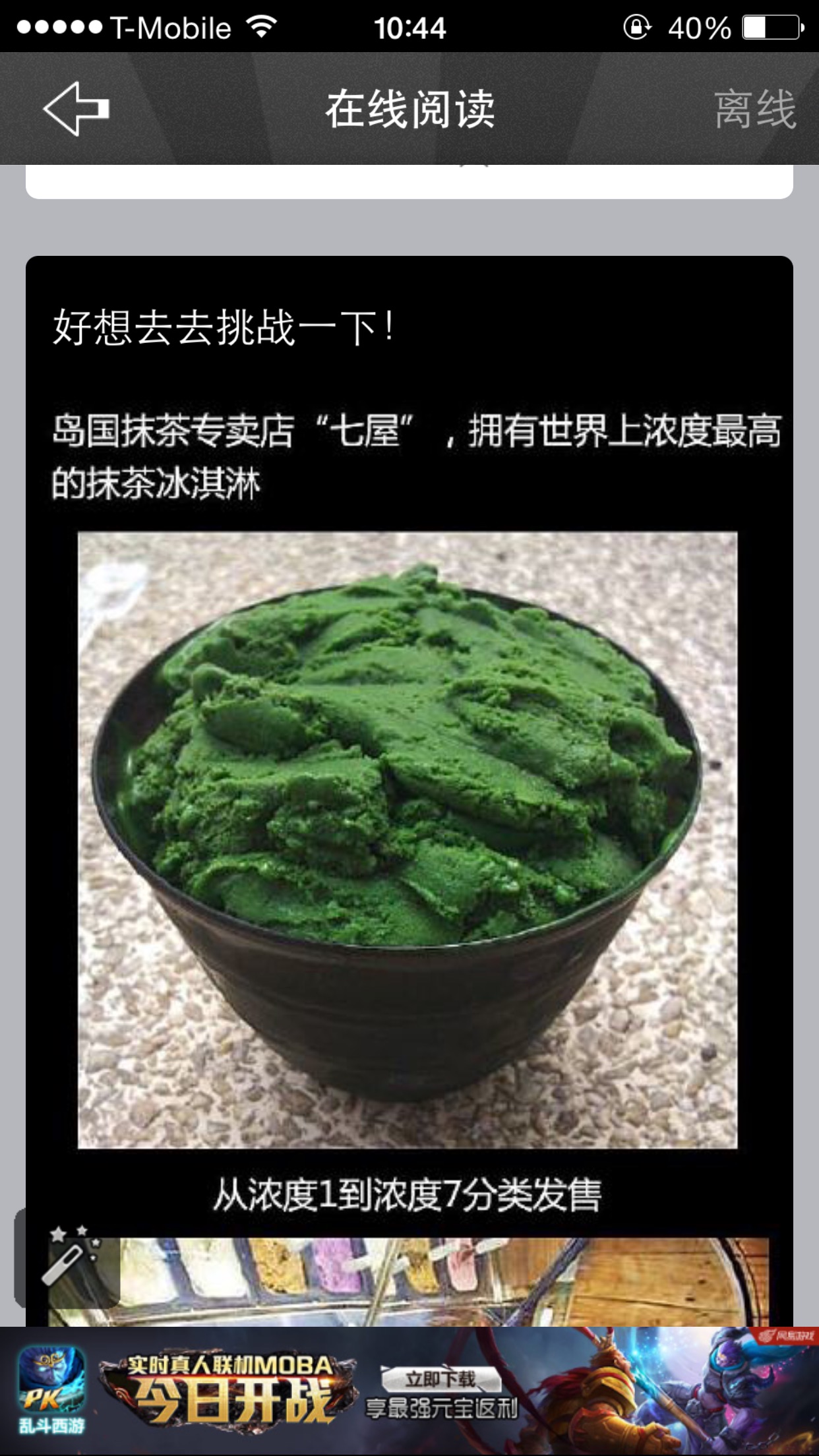Go back using the arrow icon

[76, 109]
